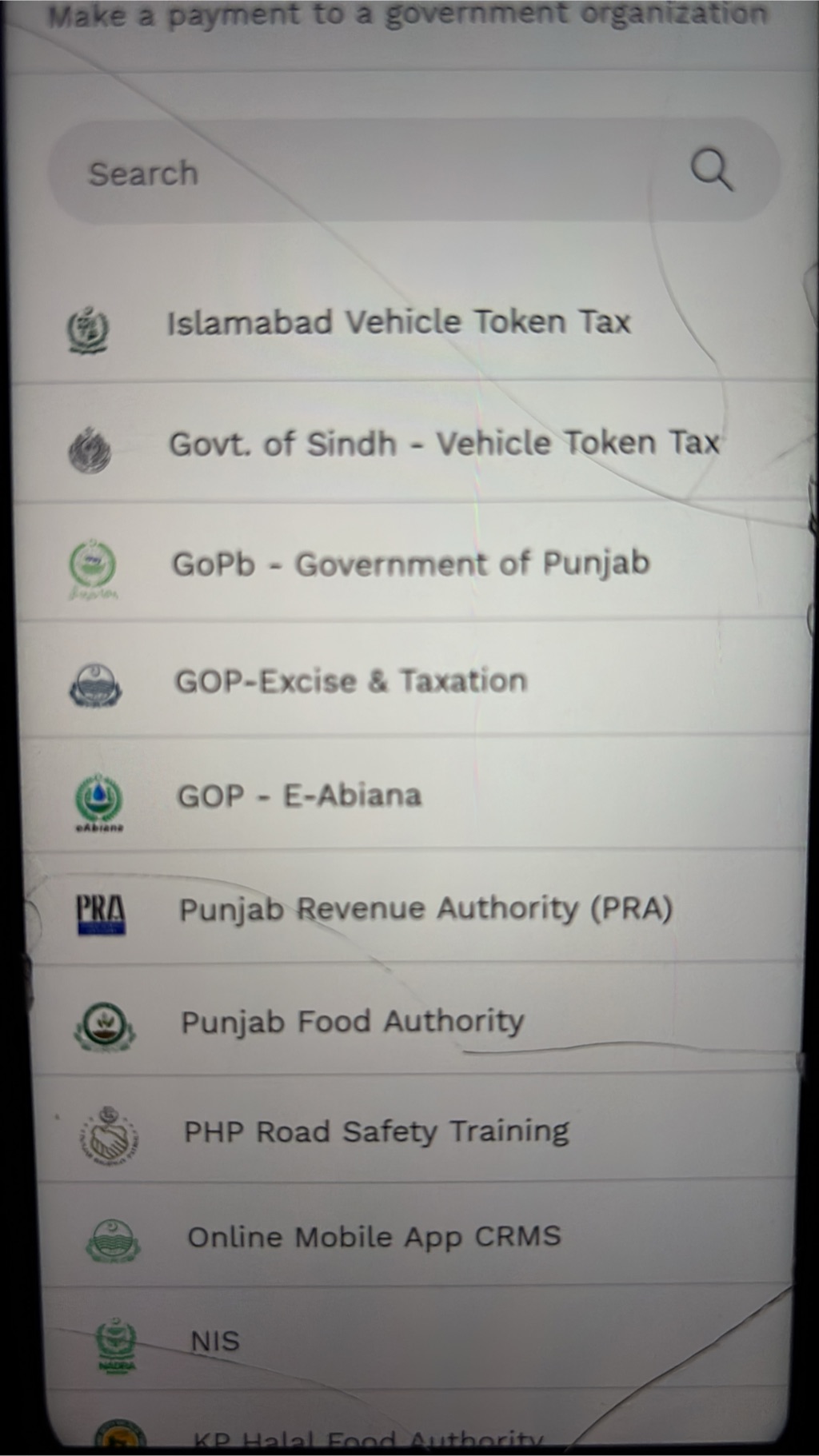The image size is (819, 1456).
Task: Select Online Mobile App CRMS
Action: pyautogui.click(x=374, y=1238)
